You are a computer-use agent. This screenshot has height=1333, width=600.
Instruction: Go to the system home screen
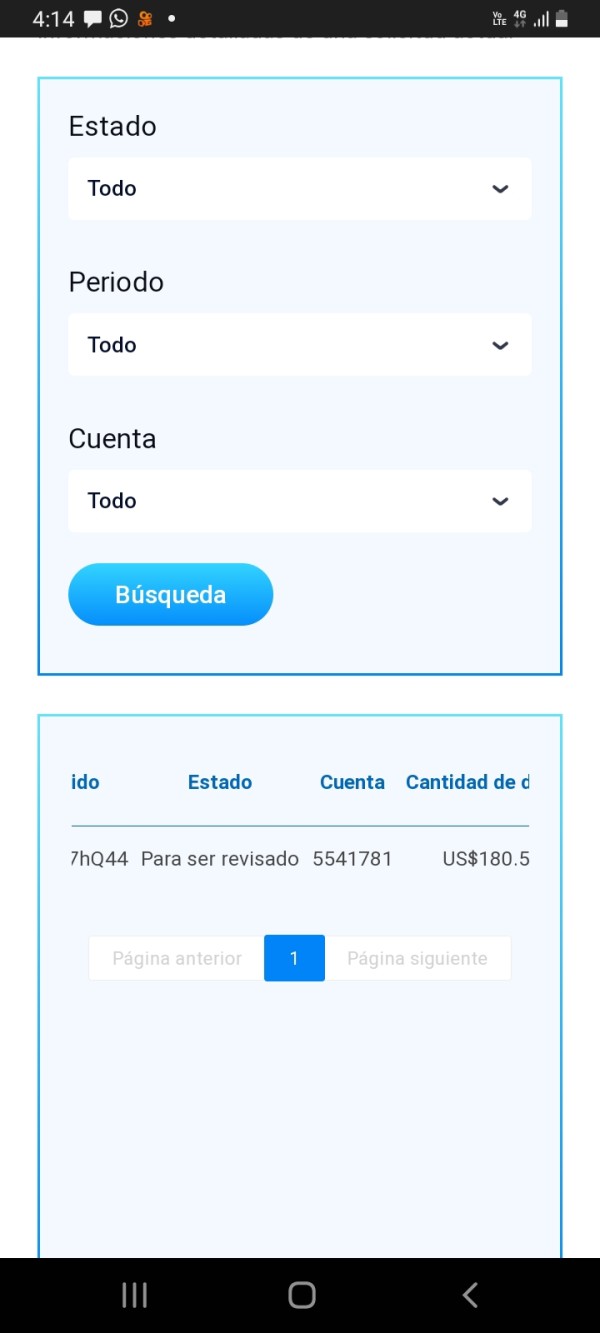coord(301,1295)
